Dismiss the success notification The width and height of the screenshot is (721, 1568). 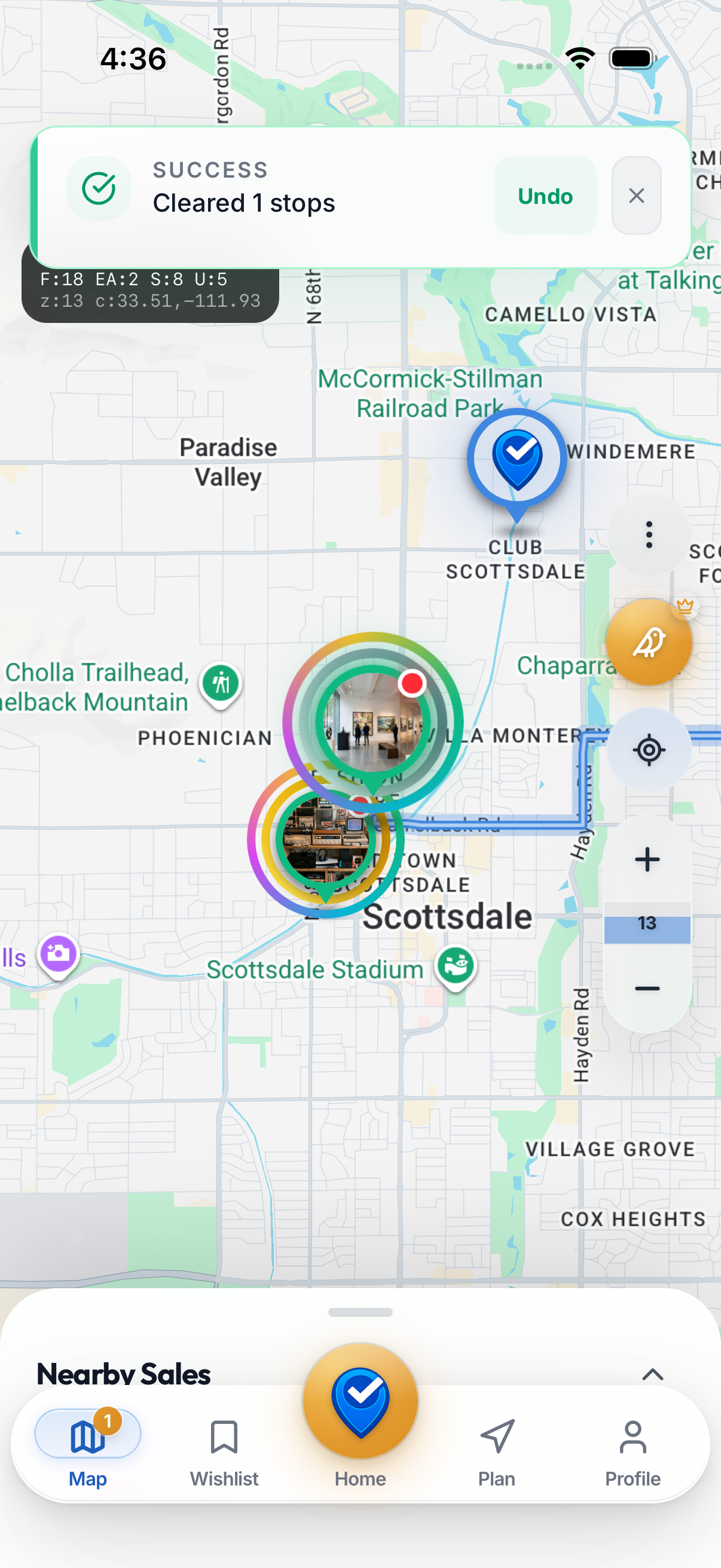(x=637, y=196)
